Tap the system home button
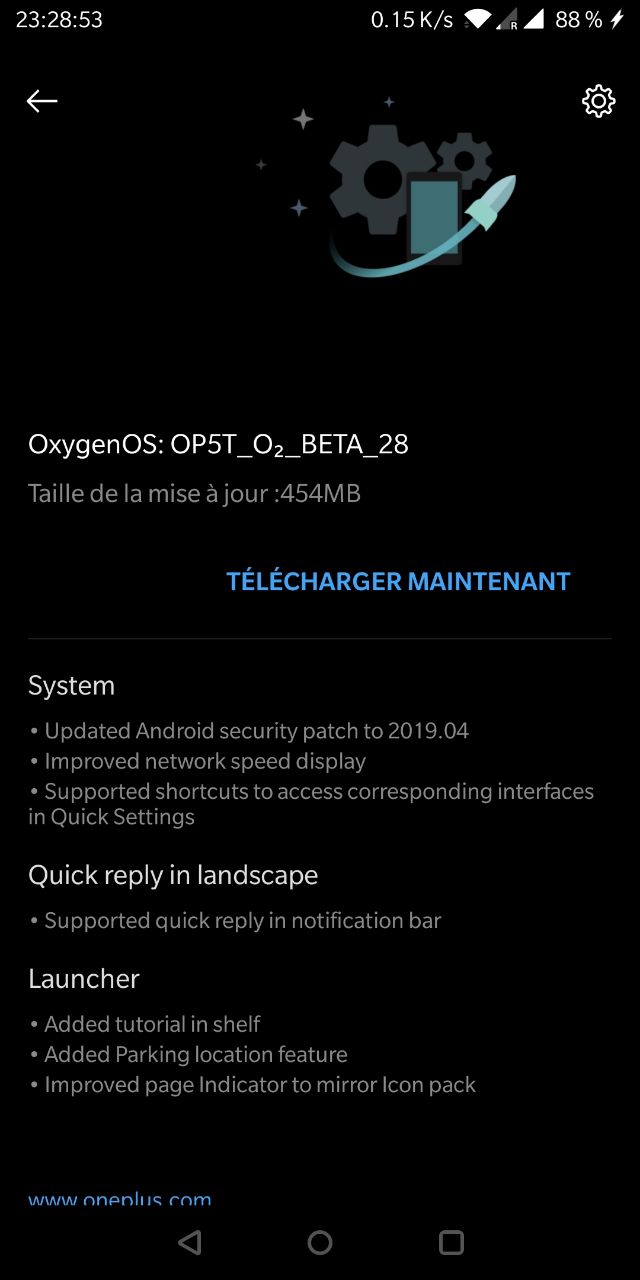This screenshot has width=640, height=1280. click(320, 1243)
